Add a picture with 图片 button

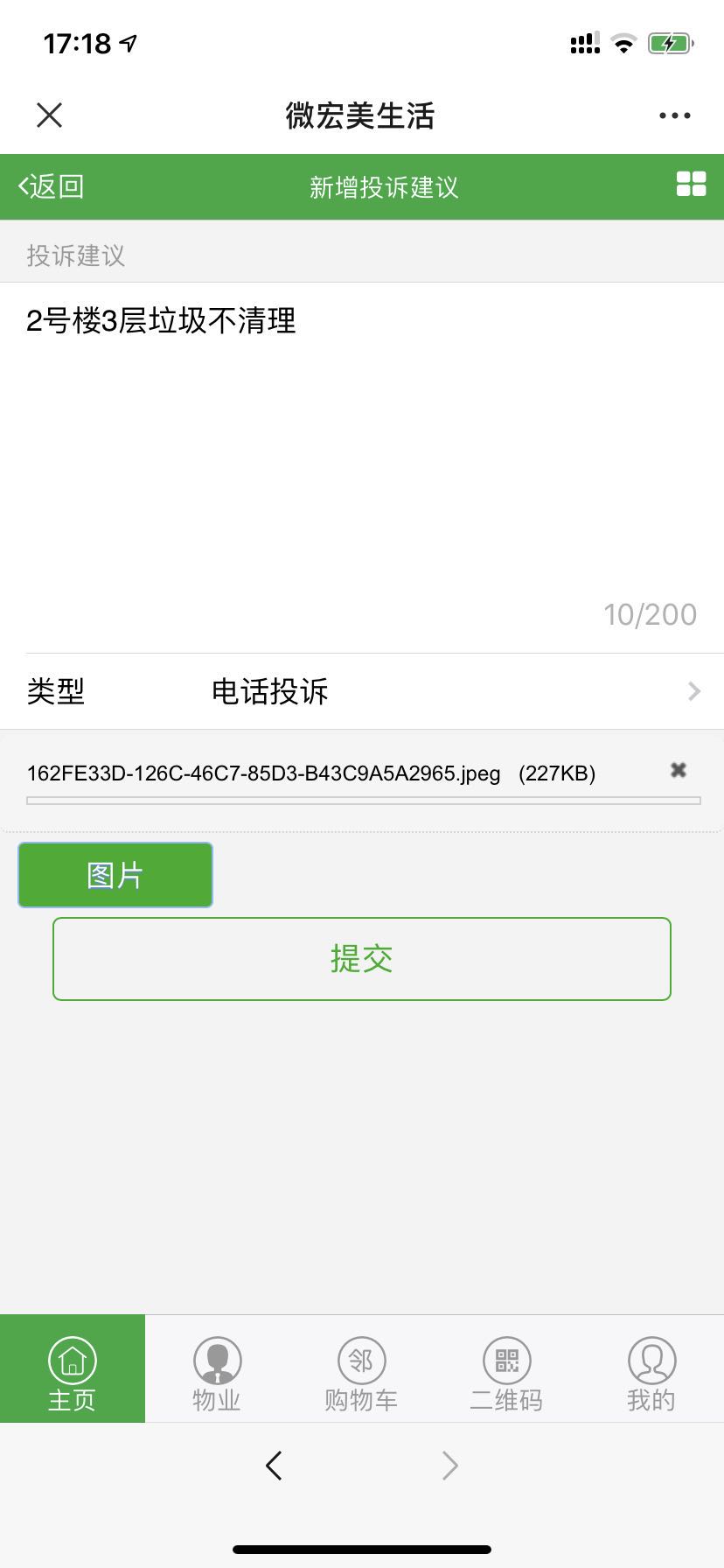tap(115, 875)
